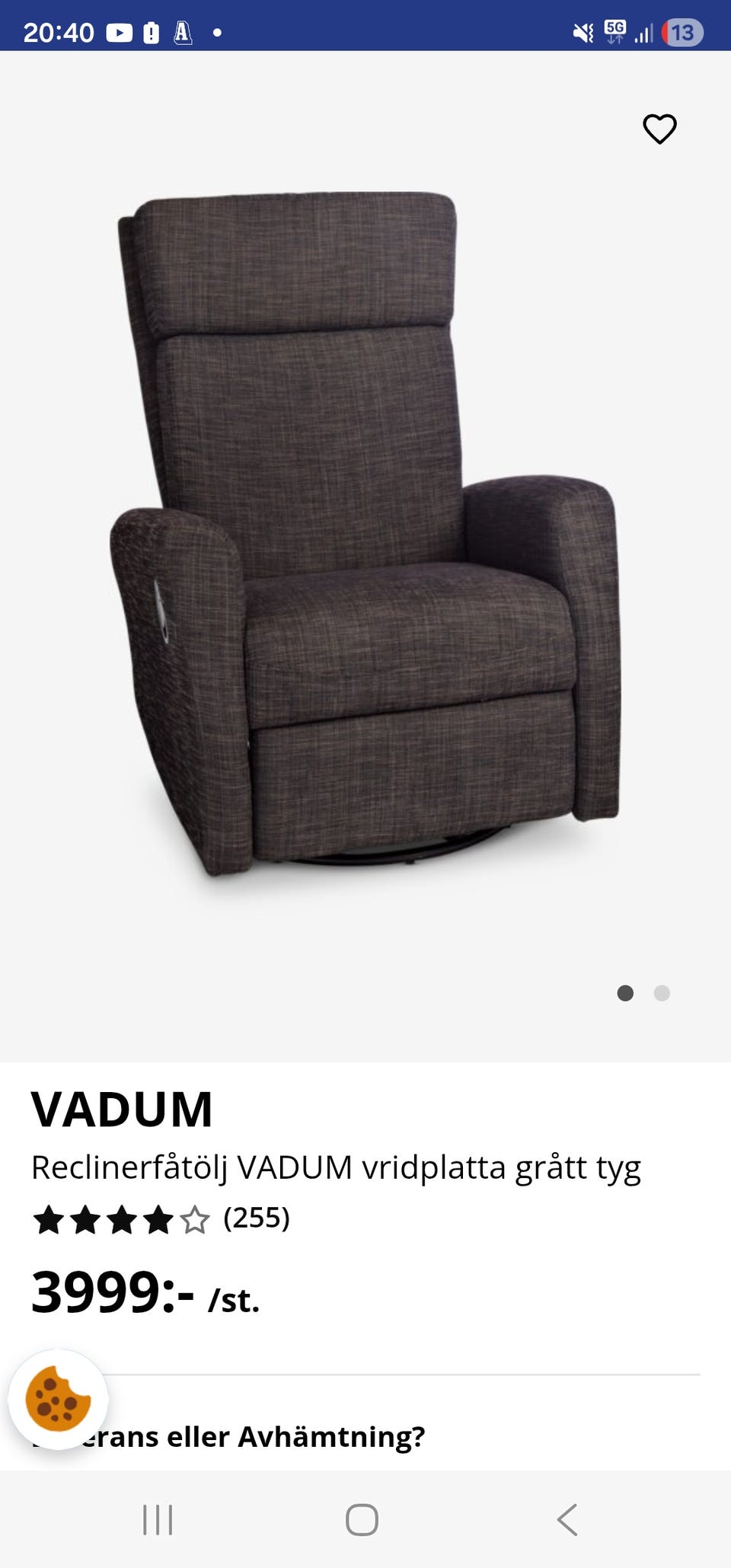Image resolution: width=731 pixels, height=1568 pixels.
Task: Open recent apps from navigation bar
Action: click(x=158, y=1520)
